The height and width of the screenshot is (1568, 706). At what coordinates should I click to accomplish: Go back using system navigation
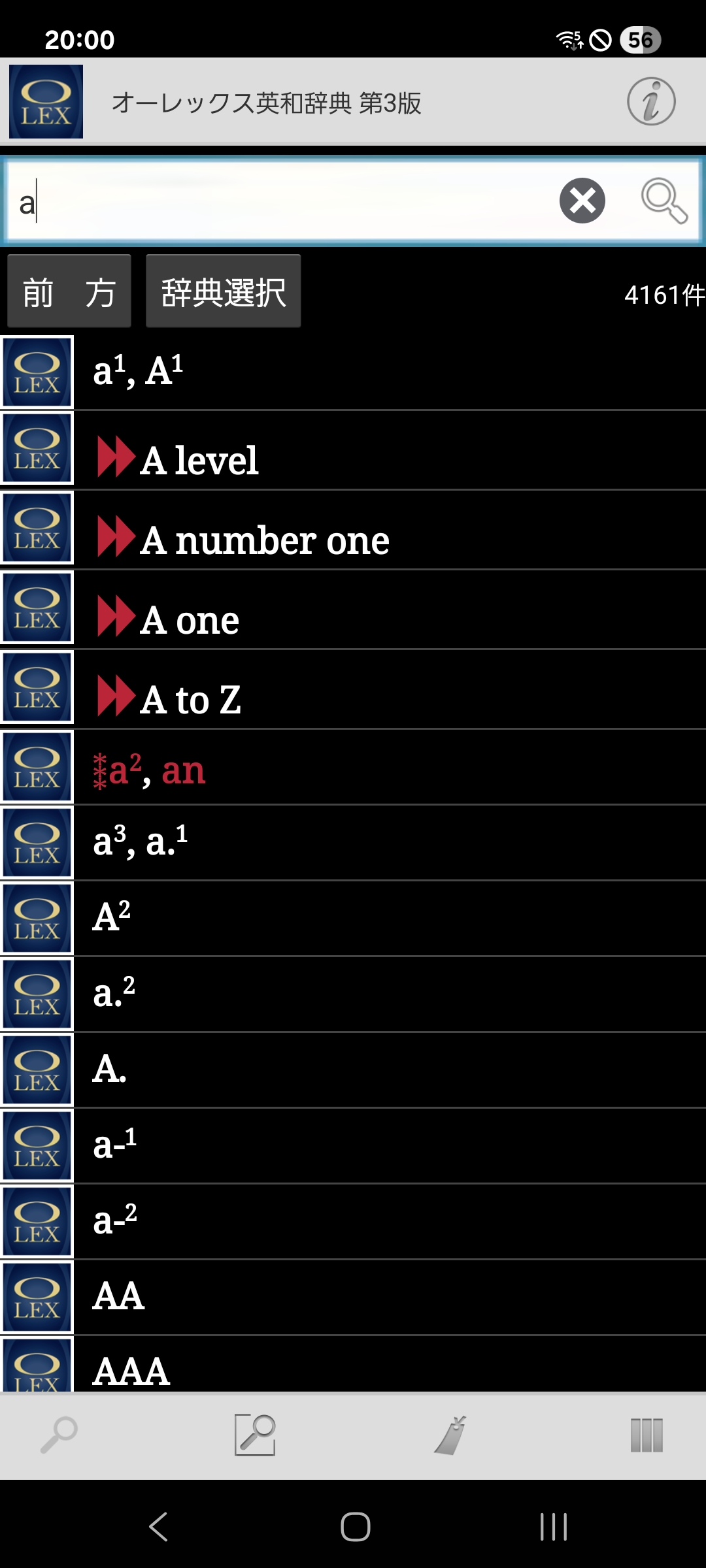tap(159, 1527)
